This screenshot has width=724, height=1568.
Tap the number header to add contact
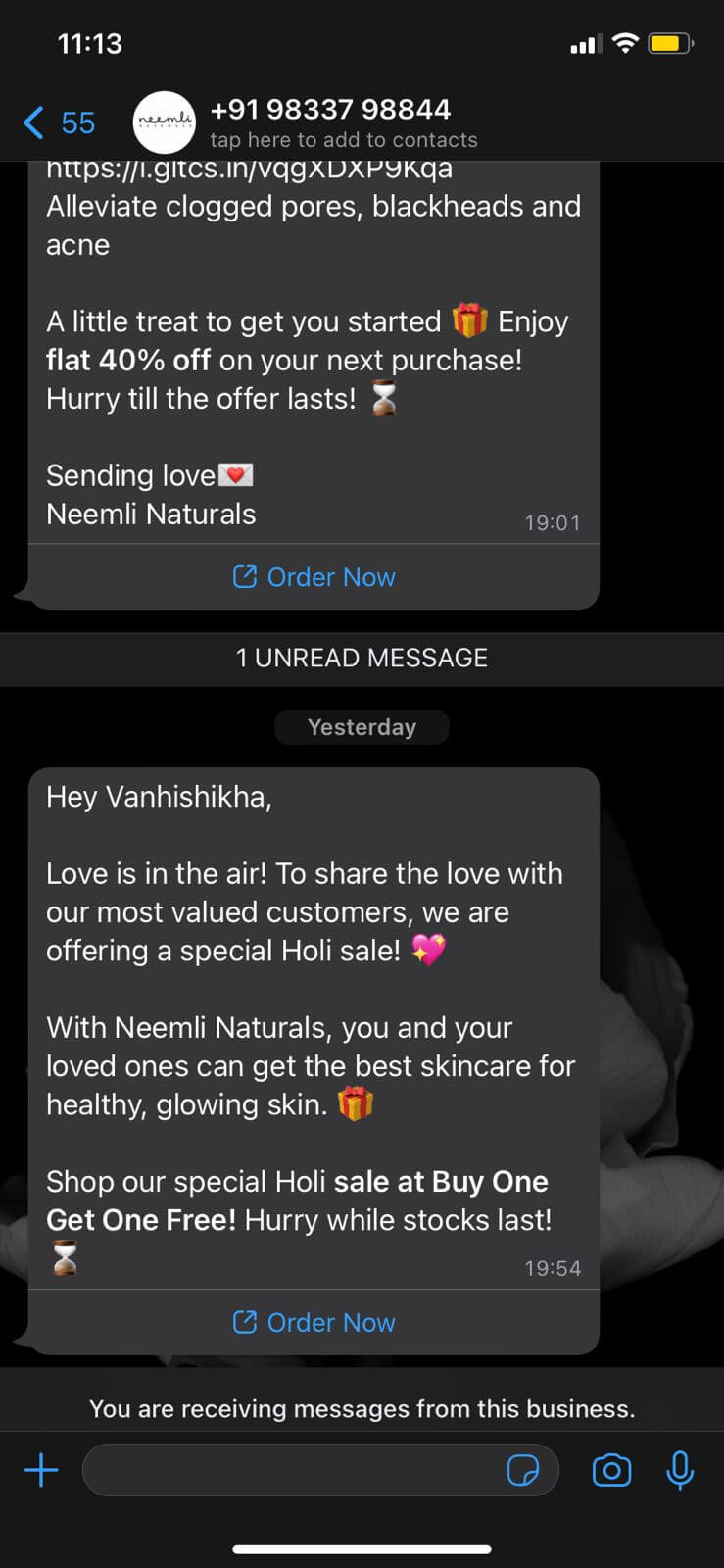click(x=343, y=122)
